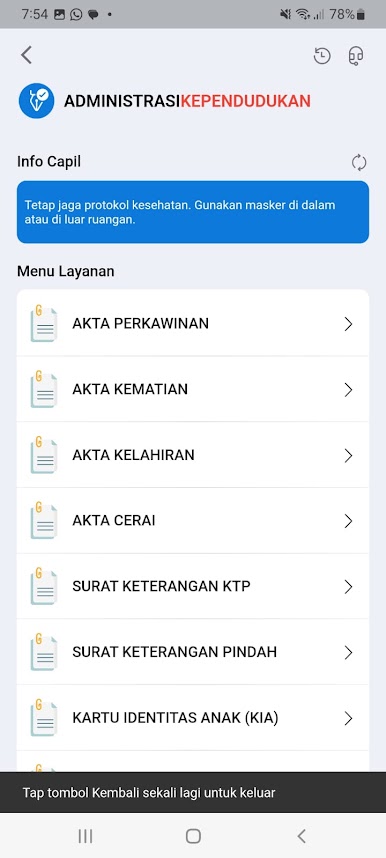Tap the system home button

click(x=193, y=836)
